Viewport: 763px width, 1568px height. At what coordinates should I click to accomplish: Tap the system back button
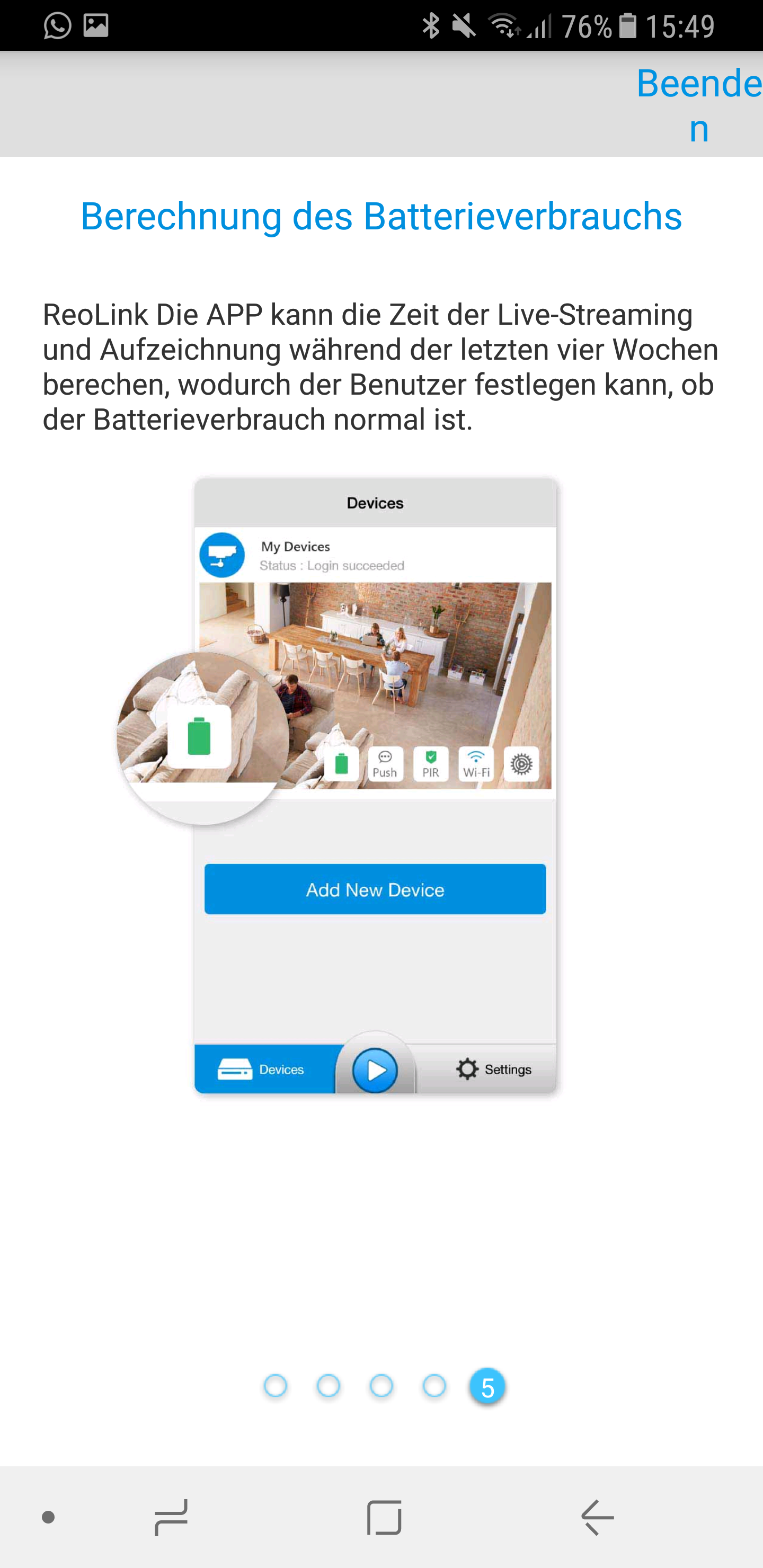(597, 1518)
